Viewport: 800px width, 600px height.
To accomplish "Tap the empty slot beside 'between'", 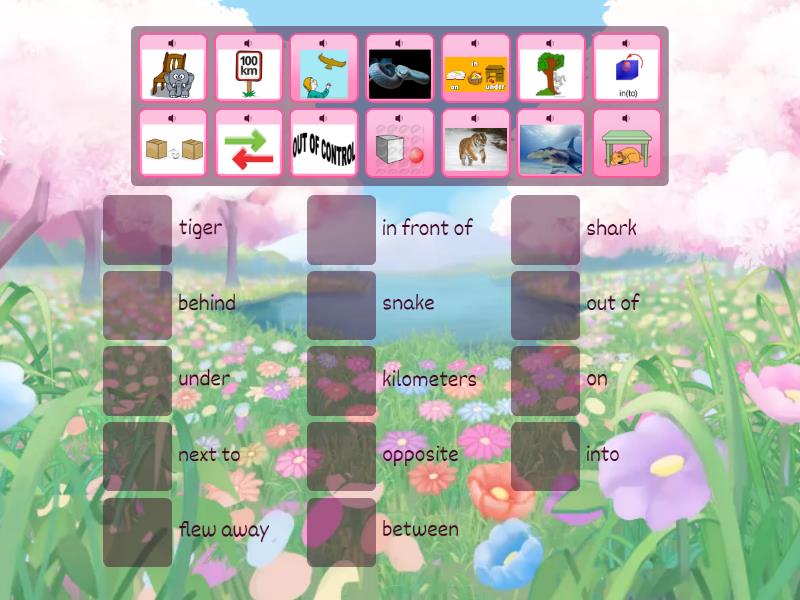I will 341,532.
